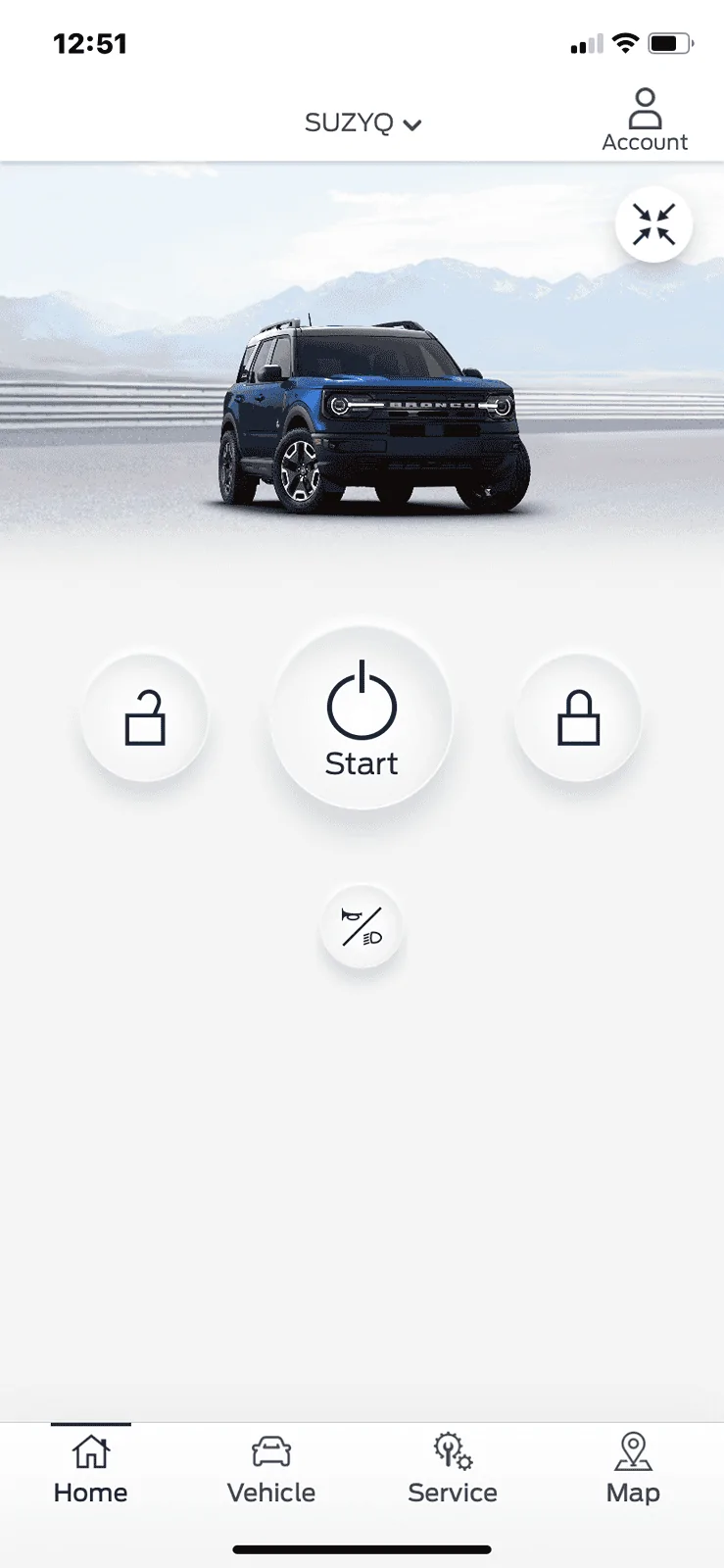724x1568 pixels.
Task: Switch to the Service tab
Action: pyautogui.click(x=451, y=1470)
